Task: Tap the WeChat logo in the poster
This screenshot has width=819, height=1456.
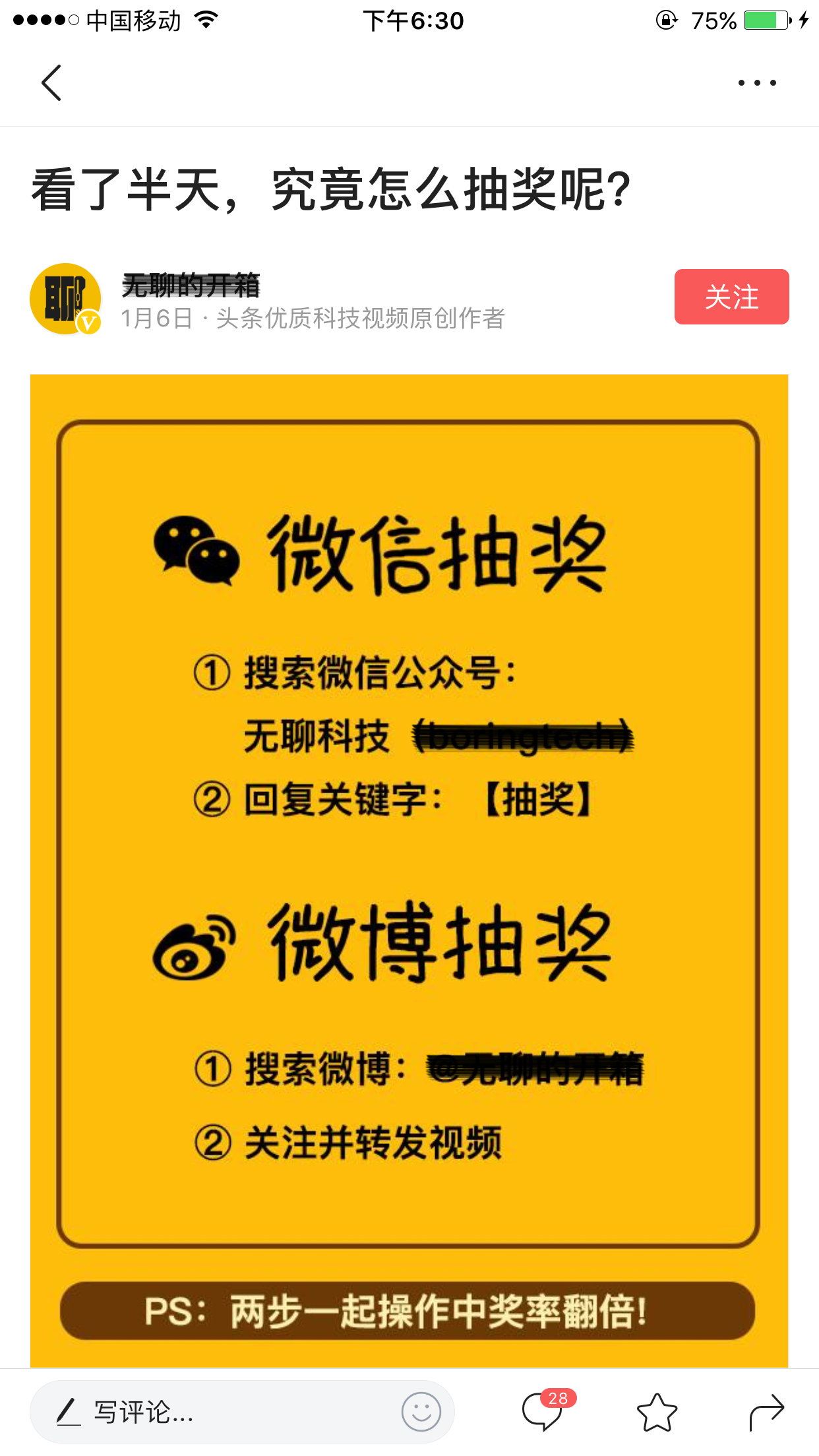Action: click(x=197, y=551)
